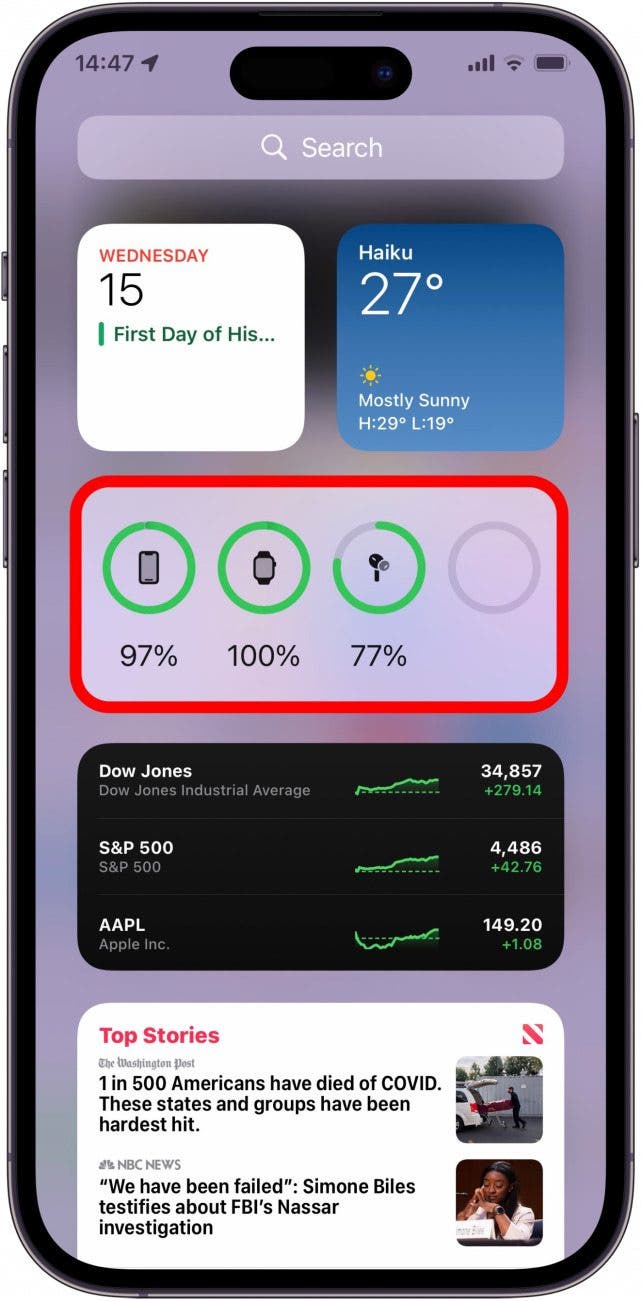Open the Calendar widget for Wednesday 15

[x=191, y=337]
